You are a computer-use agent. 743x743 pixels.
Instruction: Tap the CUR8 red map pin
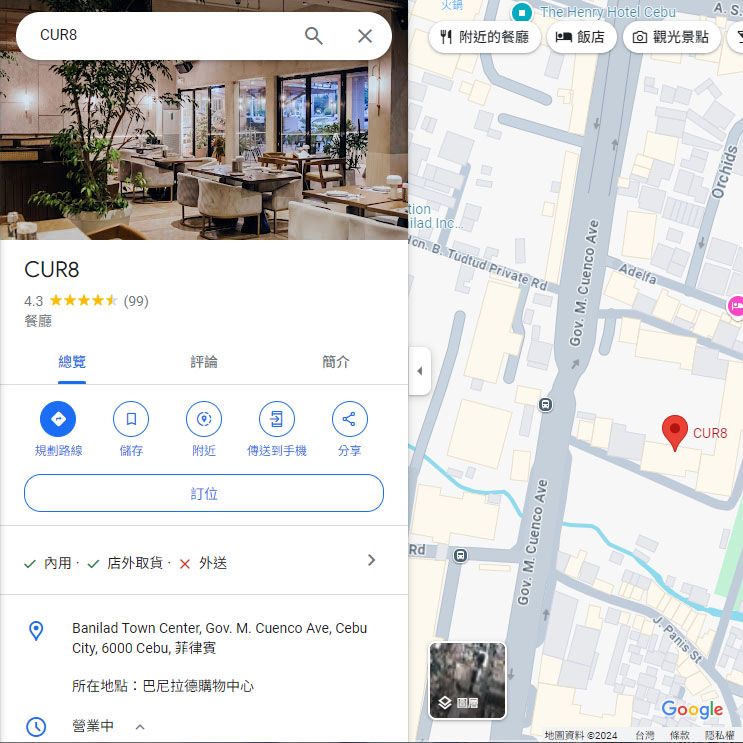(x=675, y=432)
